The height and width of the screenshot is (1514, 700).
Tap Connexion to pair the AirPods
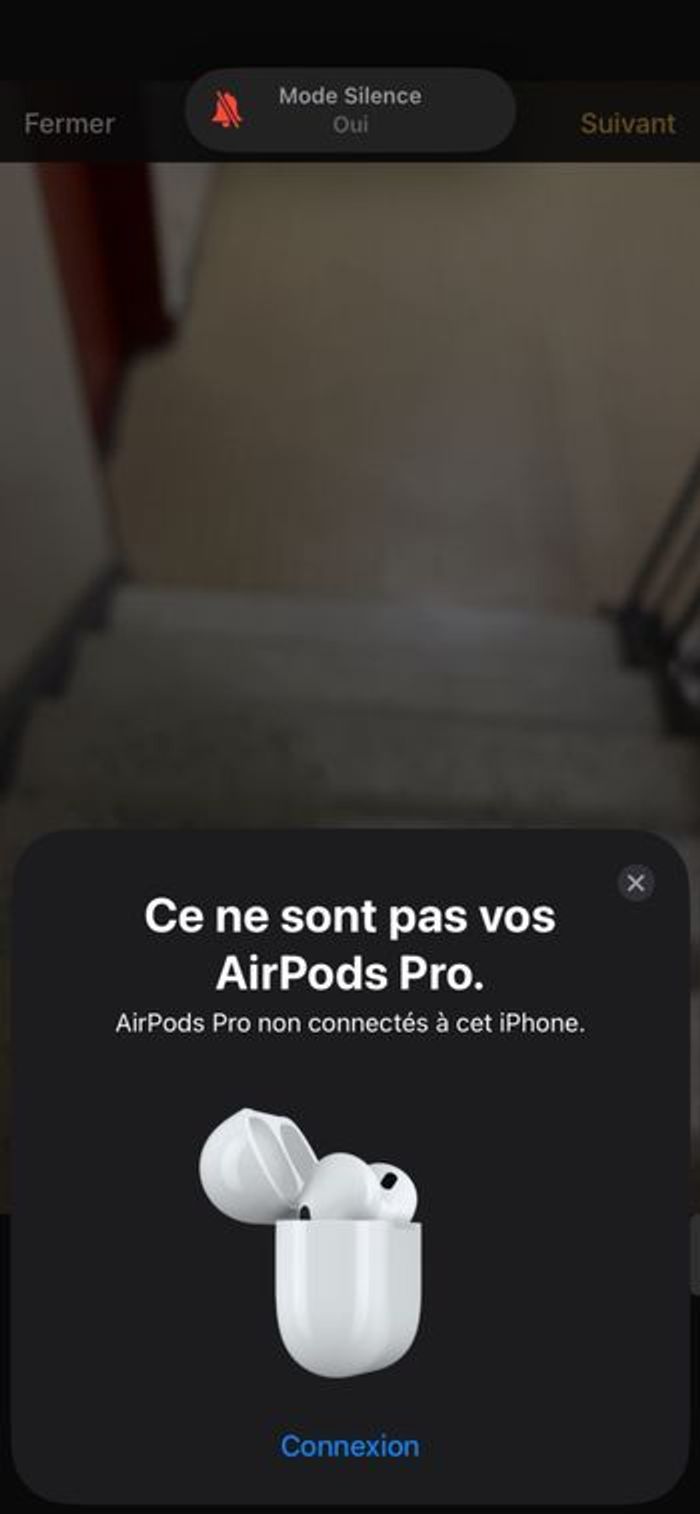(350, 1446)
